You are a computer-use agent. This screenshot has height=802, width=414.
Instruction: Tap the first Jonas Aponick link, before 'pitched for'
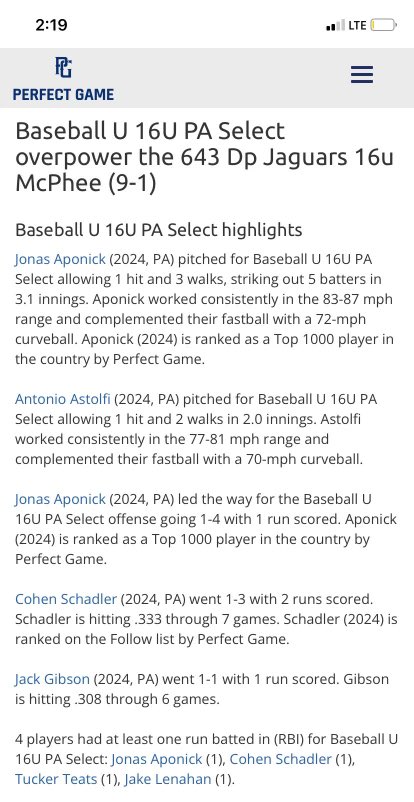pos(60,259)
